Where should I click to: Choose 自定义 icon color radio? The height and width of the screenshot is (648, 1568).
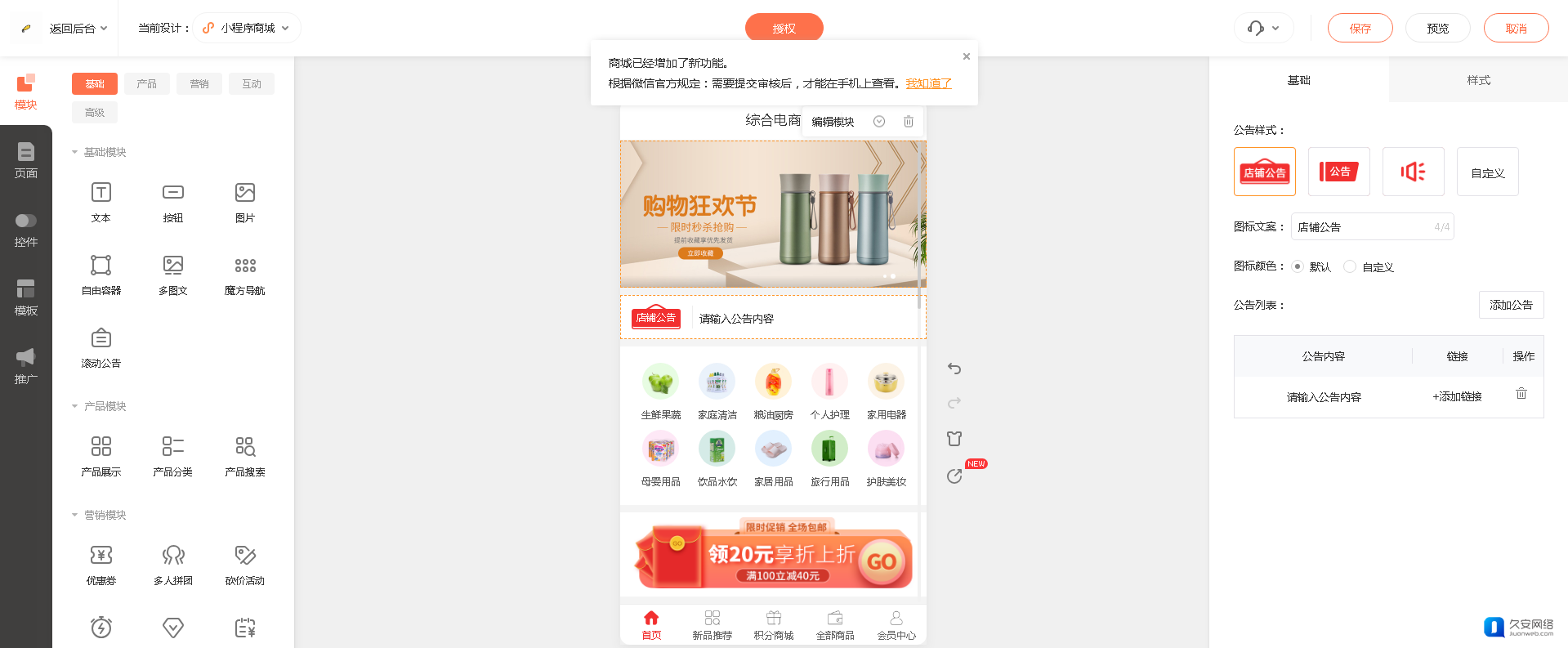(1350, 266)
